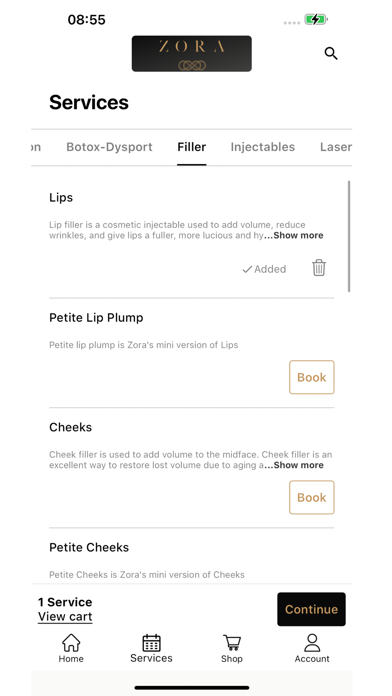Go to the Home tab
The width and height of the screenshot is (392, 696).
[71, 649]
